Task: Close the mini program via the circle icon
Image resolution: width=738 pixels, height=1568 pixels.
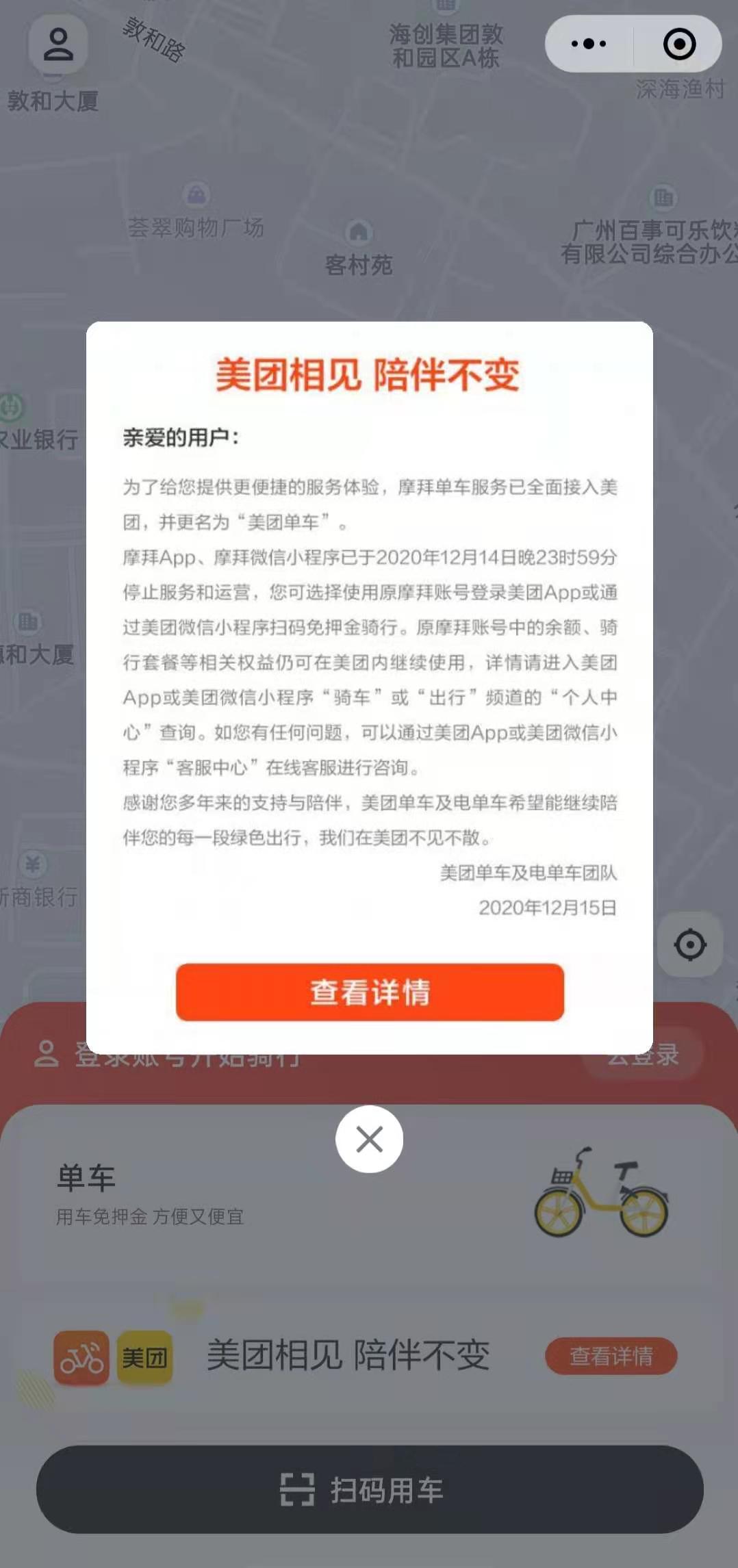Action: [x=679, y=44]
